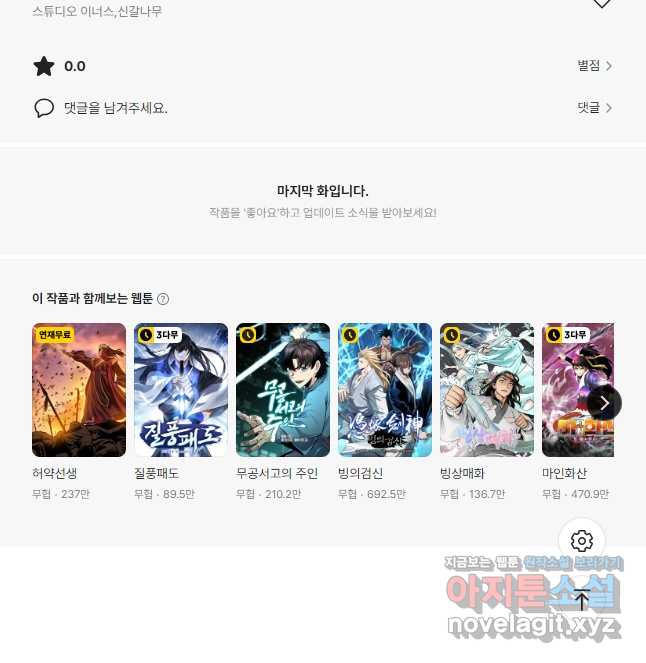This screenshot has height=663, width=646.
Task: Show next recommended webtoons with the arrow
Action: pyautogui.click(x=604, y=403)
